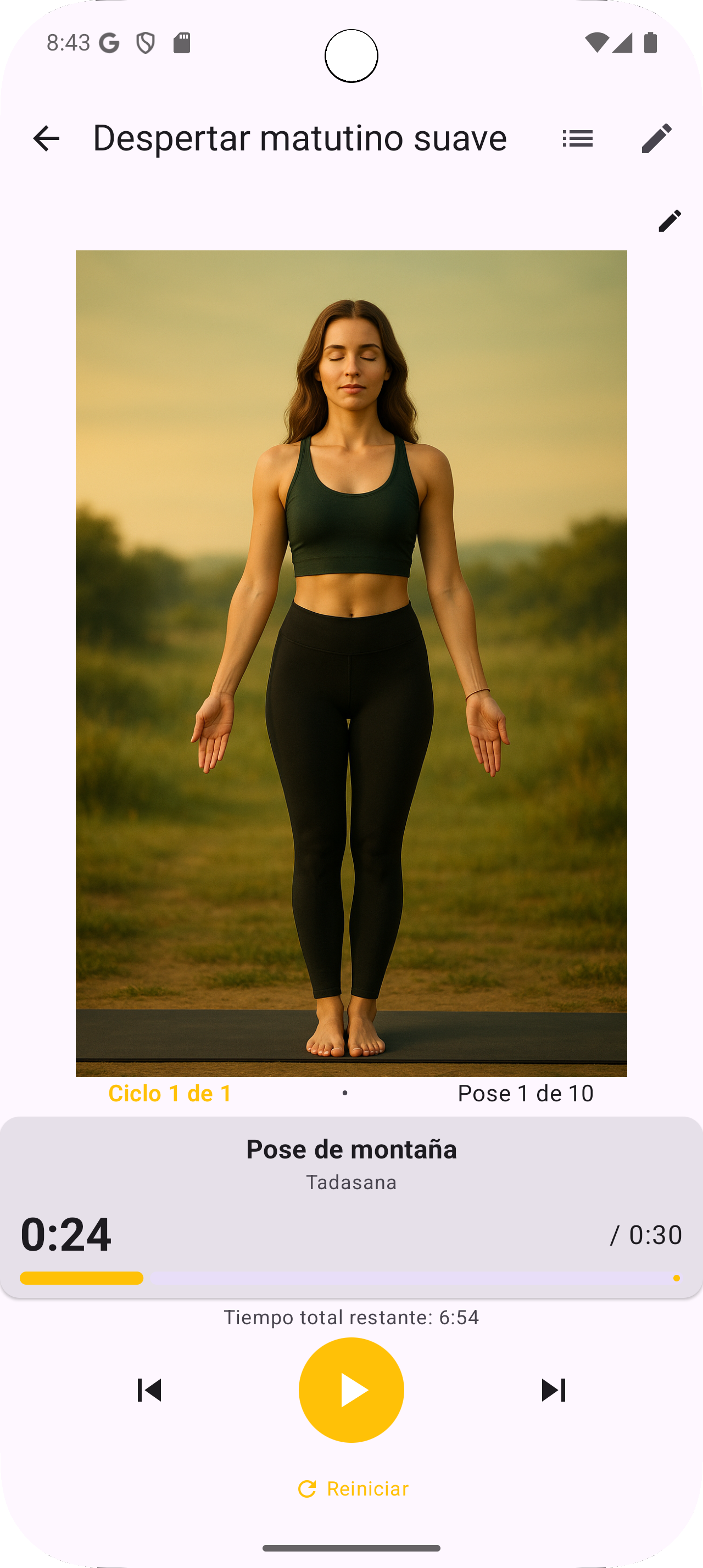
Task: Tap the back arrow to leave the routine
Action: click(46, 139)
